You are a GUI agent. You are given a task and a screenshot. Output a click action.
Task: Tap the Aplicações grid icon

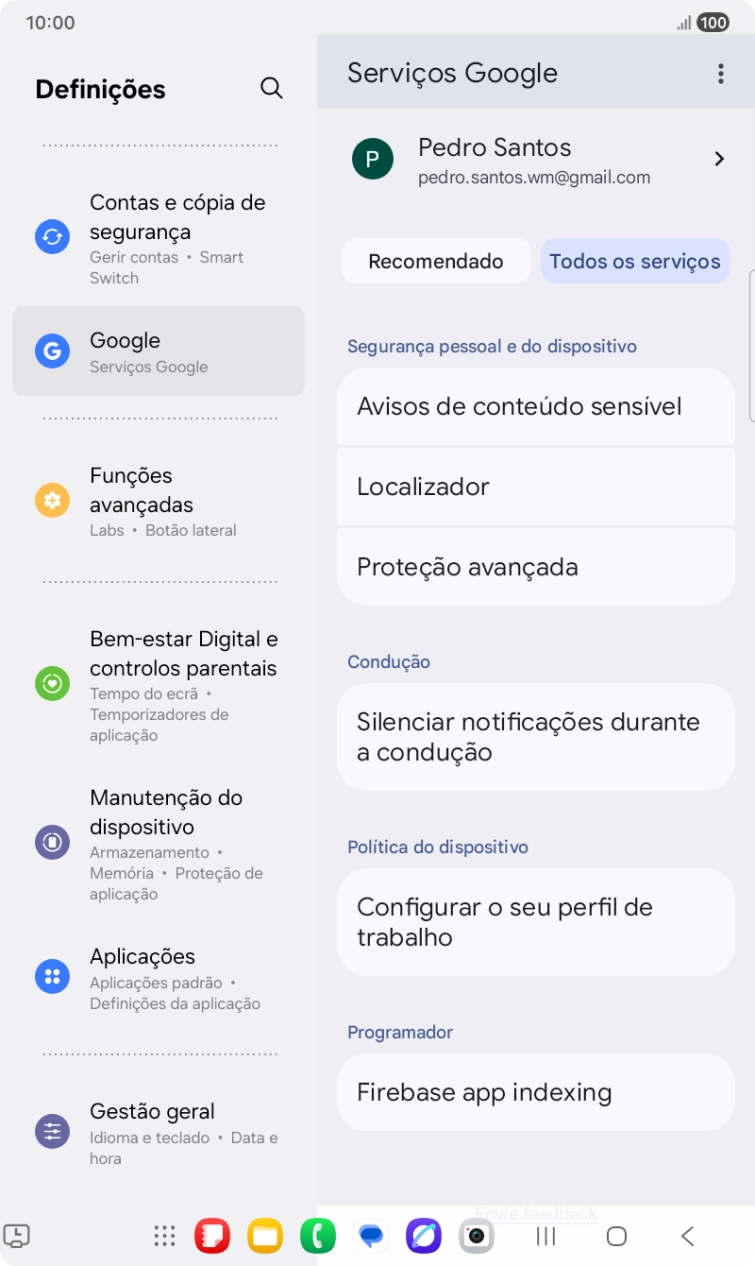coord(52,976)
